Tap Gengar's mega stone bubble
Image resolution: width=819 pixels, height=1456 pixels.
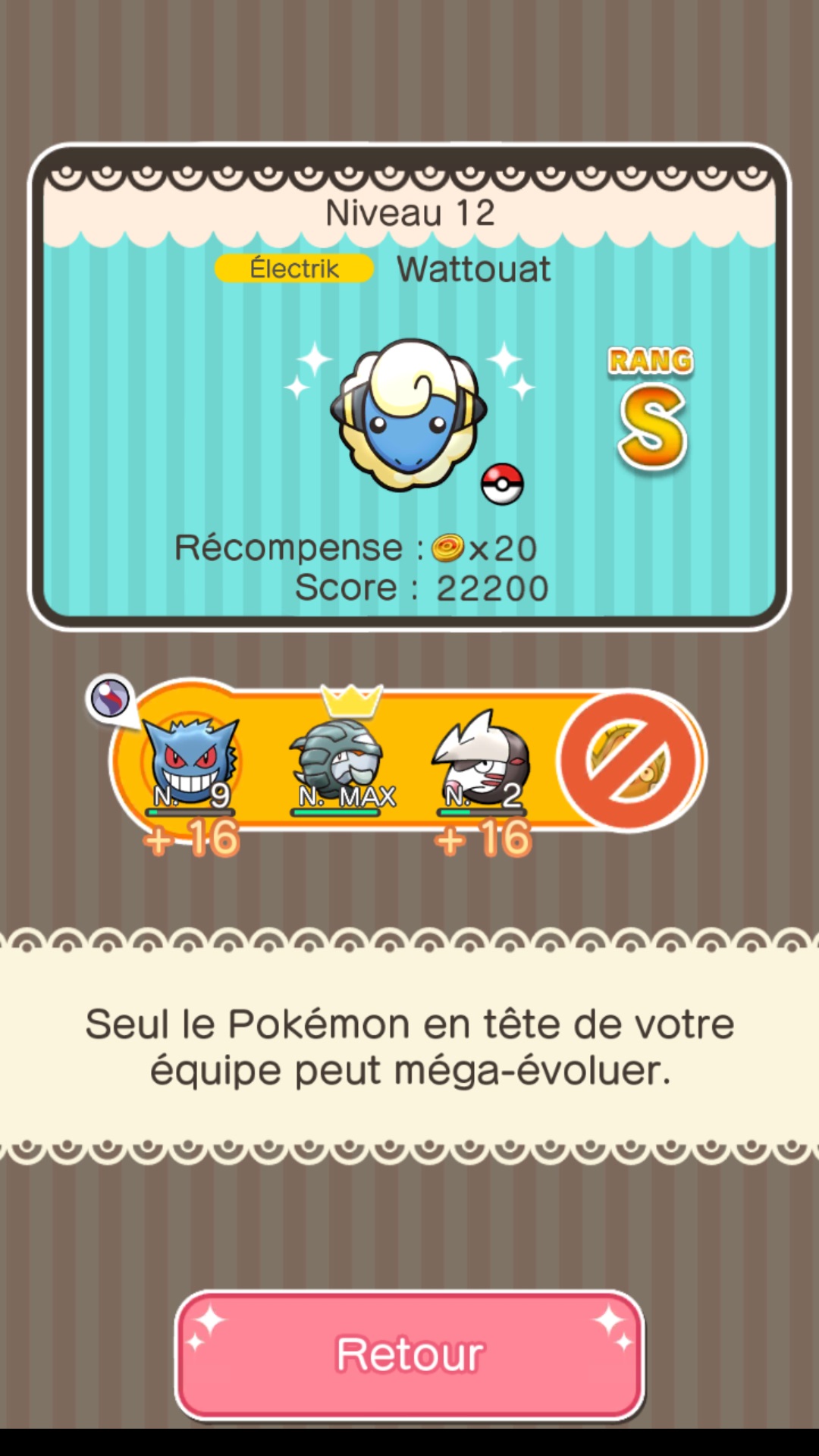click(110, 697)
